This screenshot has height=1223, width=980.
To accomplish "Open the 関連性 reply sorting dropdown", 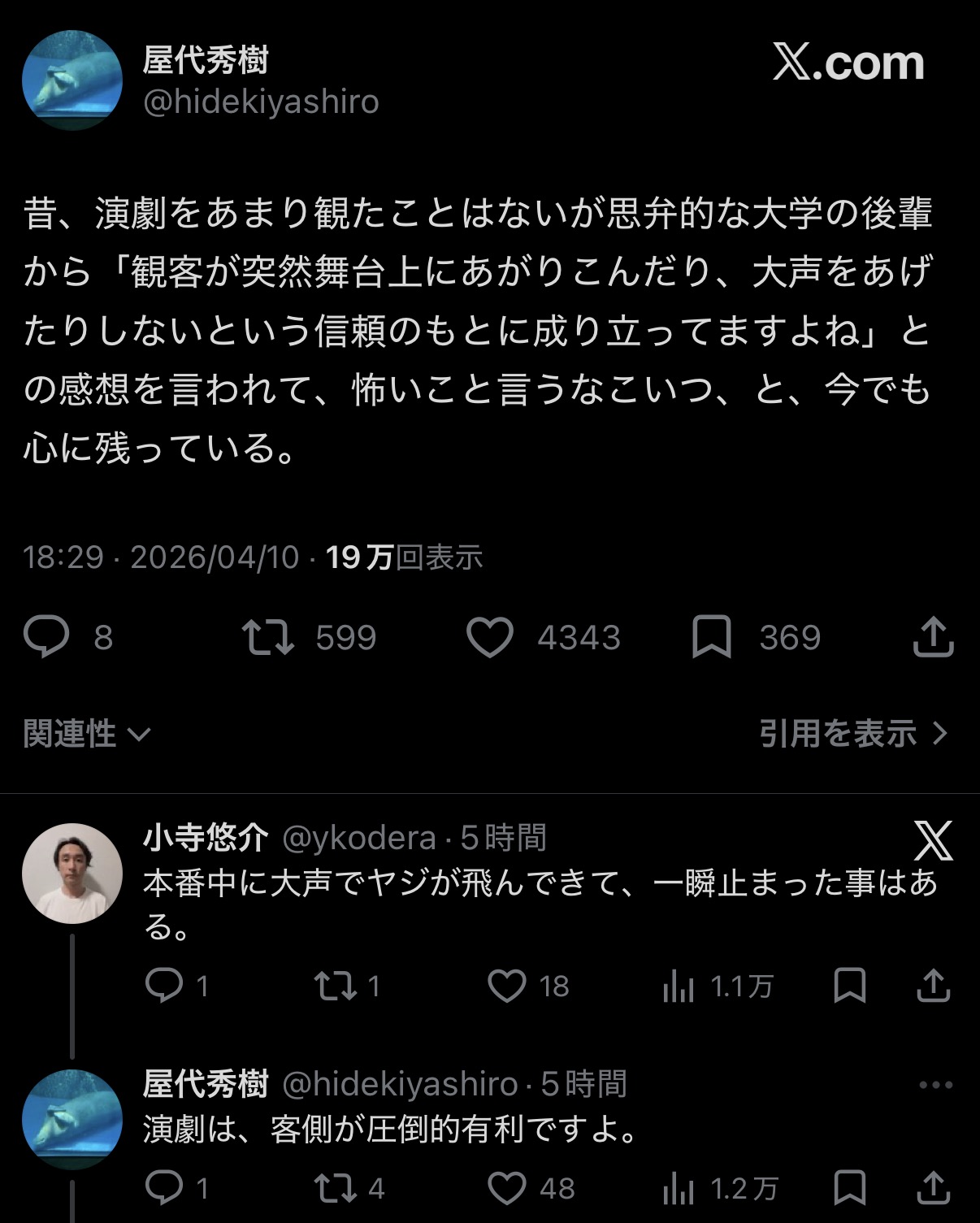I will (x=87, y=734).
